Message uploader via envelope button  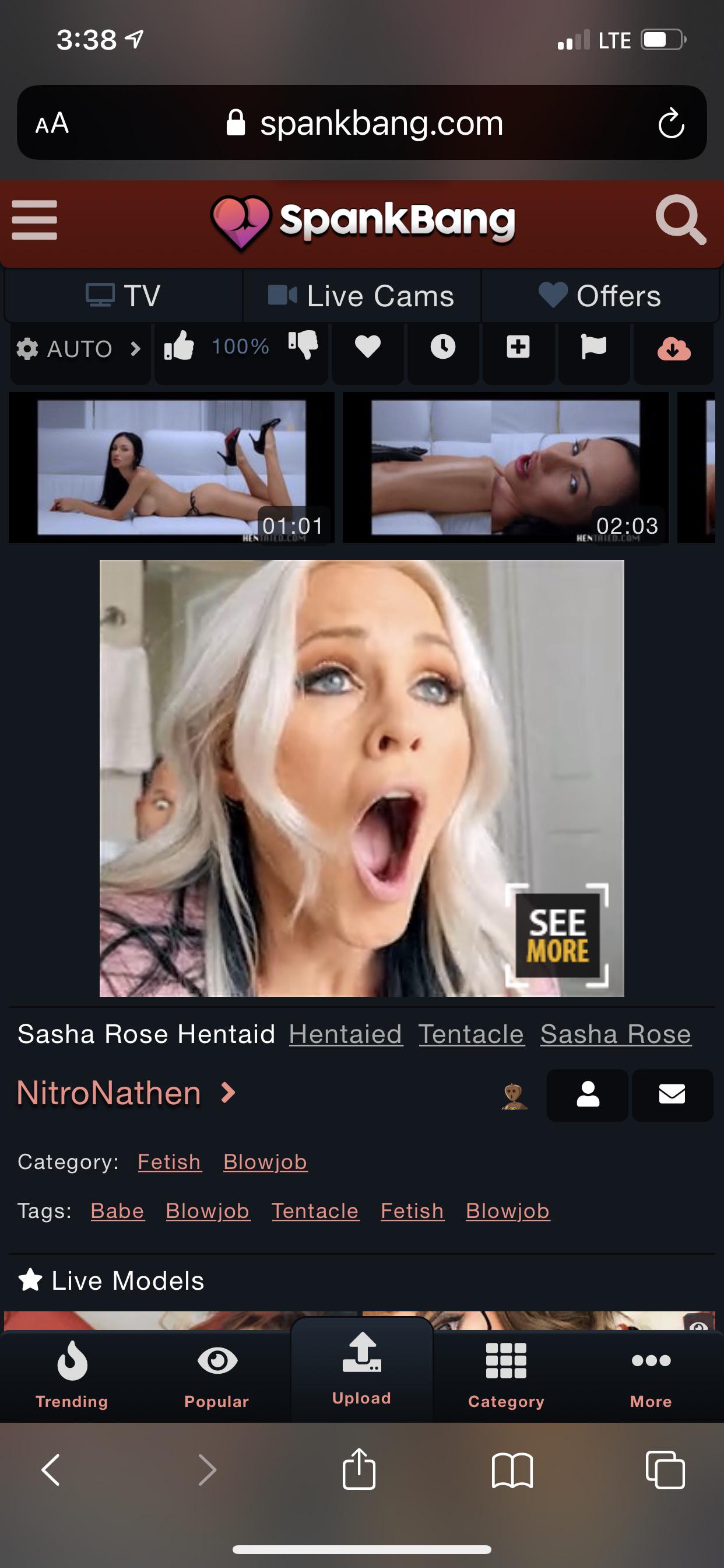click(672, 1094)
